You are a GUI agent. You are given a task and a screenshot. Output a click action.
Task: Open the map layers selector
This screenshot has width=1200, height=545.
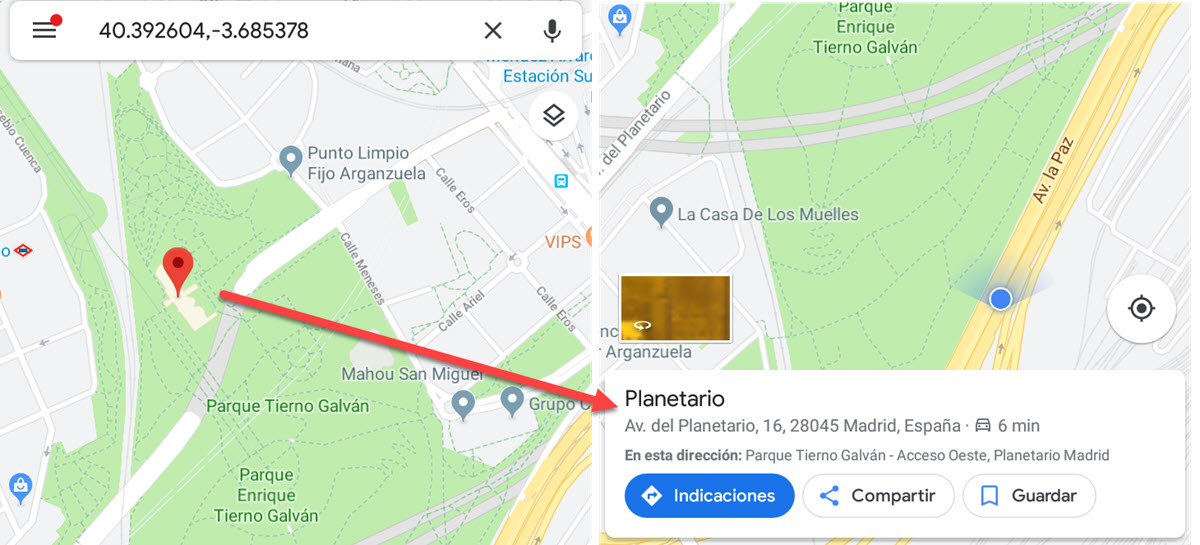[554, 116]
